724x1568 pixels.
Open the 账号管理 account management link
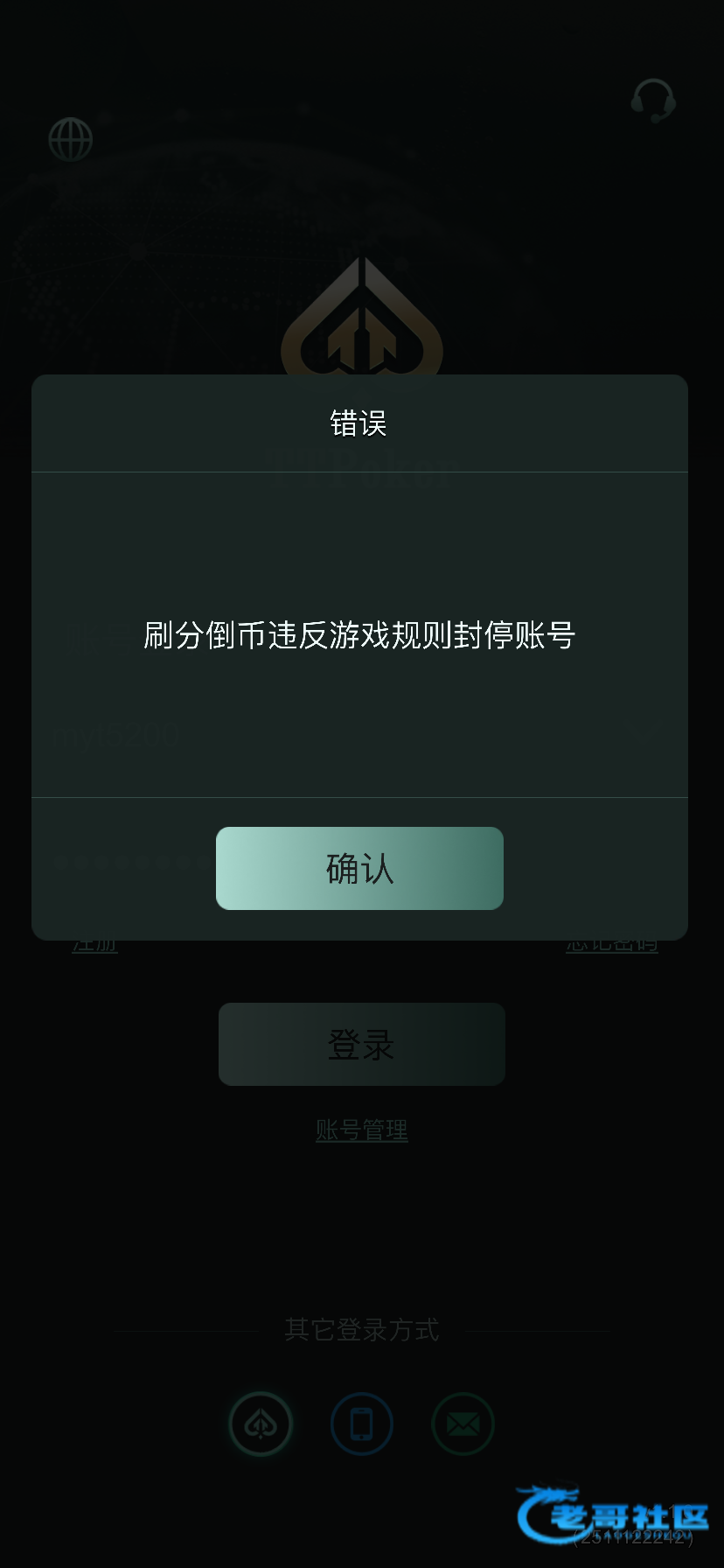tap(361, 1130)
